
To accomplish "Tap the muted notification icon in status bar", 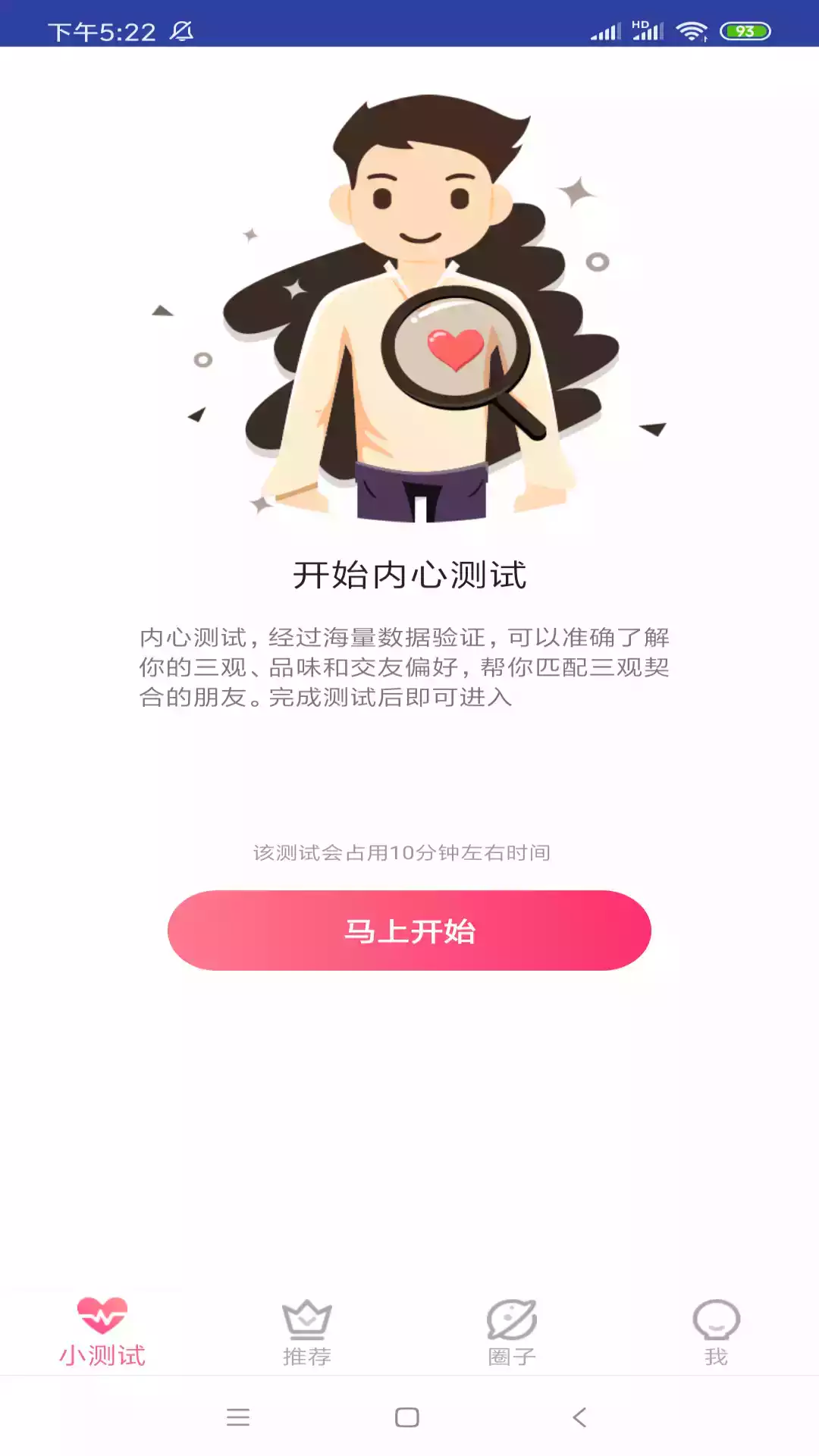I will 180,30.
